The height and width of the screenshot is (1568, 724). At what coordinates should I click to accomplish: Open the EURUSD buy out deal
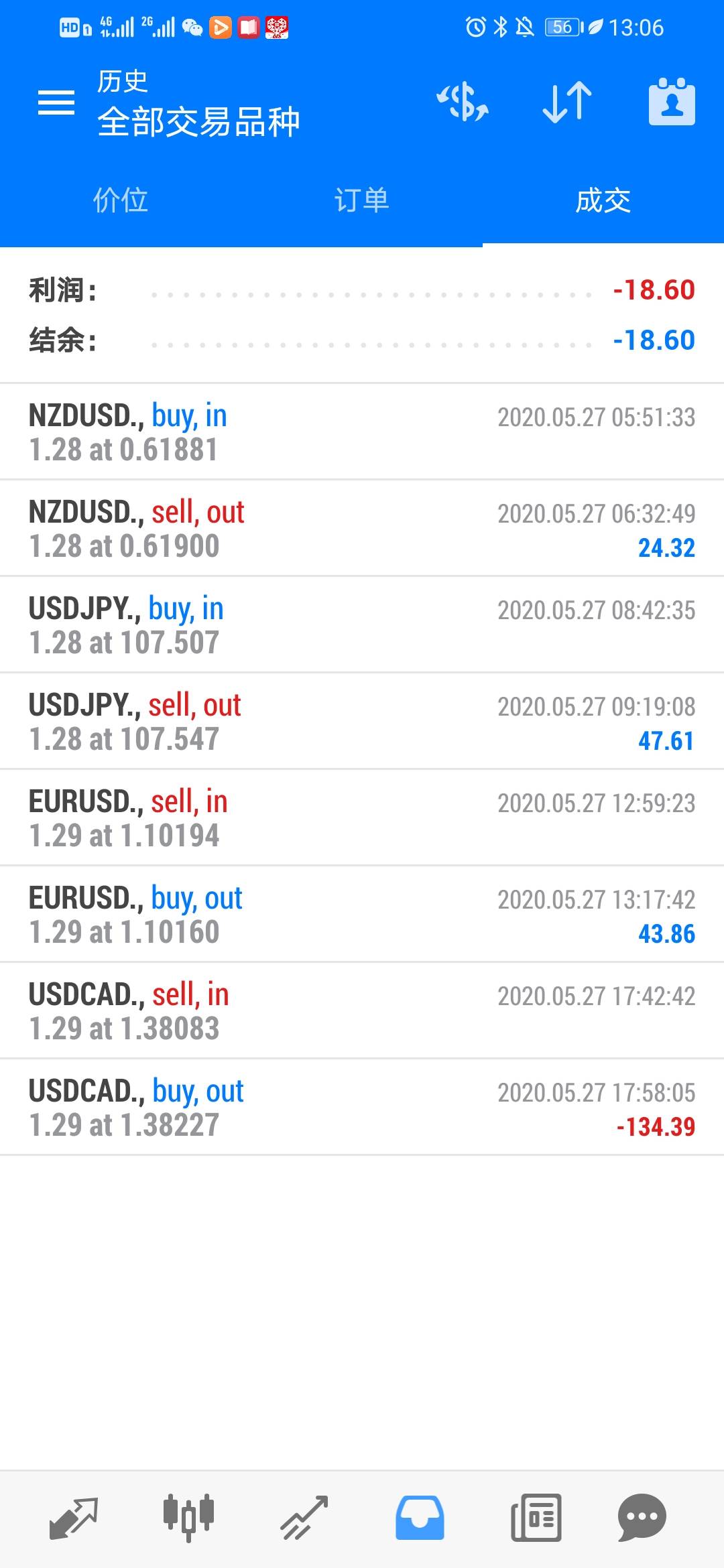pyautogui.click(x=362, y=915)
